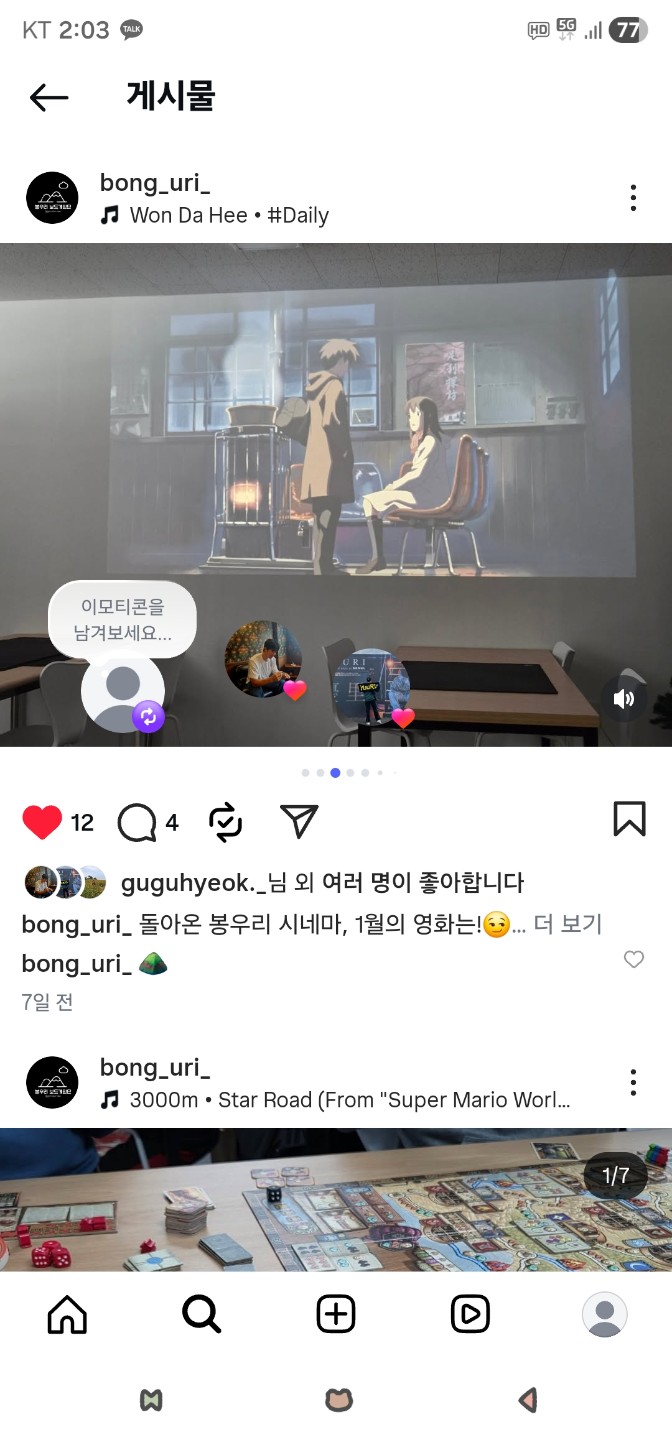This screenshot has height=1440, width=672.
Task: Open my profile tab
Action: pos(604,1314)
